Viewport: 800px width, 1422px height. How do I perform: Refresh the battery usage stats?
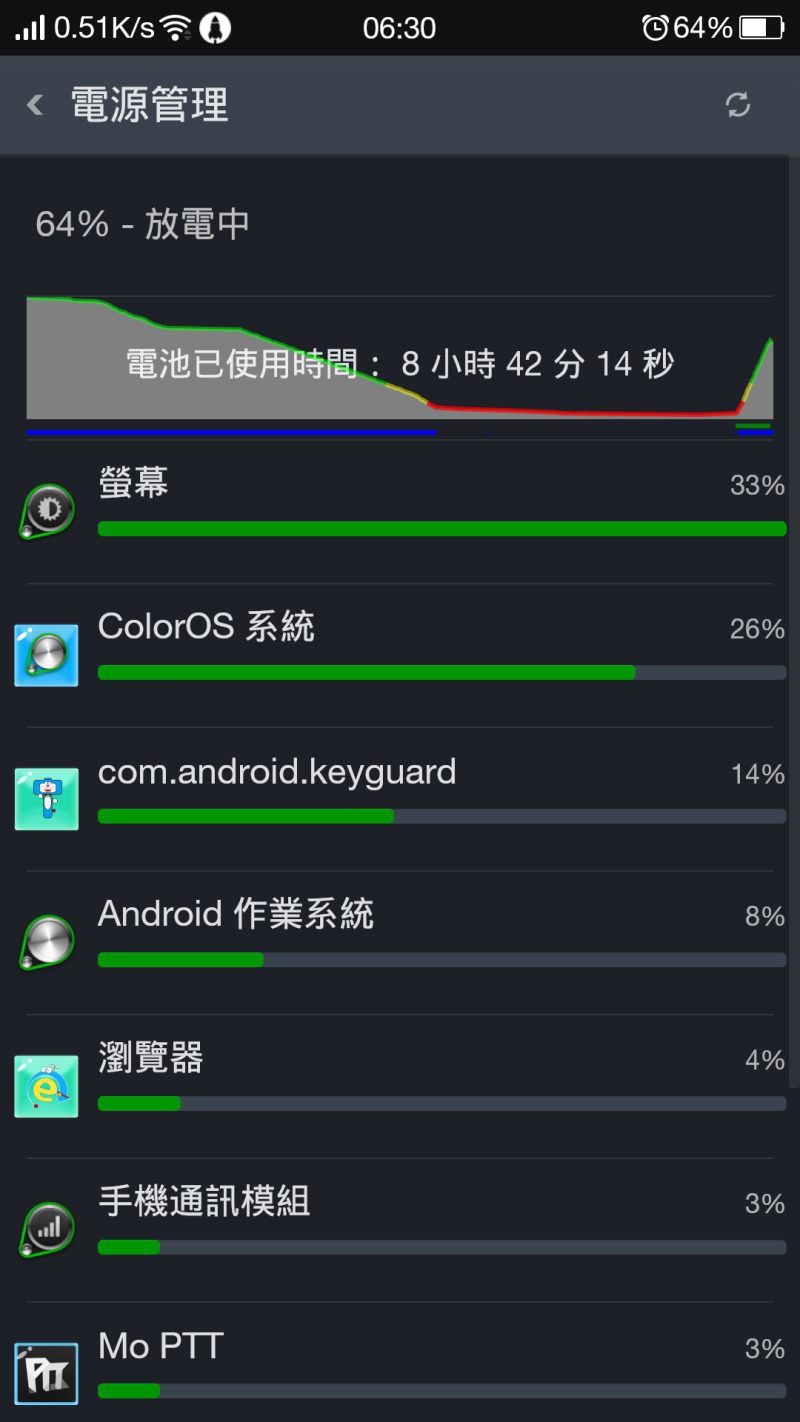[x=738, y=105]
